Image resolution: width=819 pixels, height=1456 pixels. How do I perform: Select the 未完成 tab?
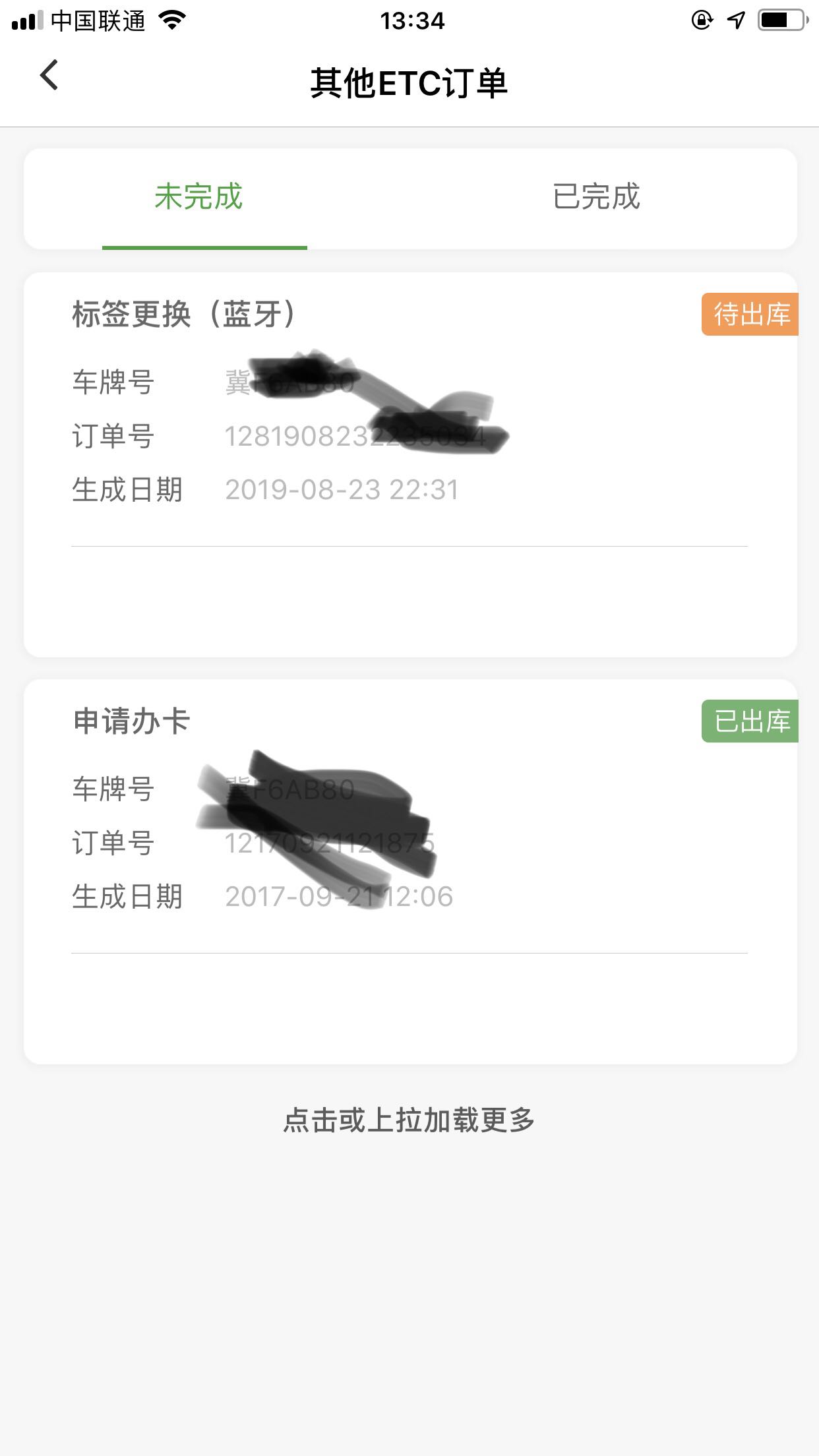coord(198,197)
